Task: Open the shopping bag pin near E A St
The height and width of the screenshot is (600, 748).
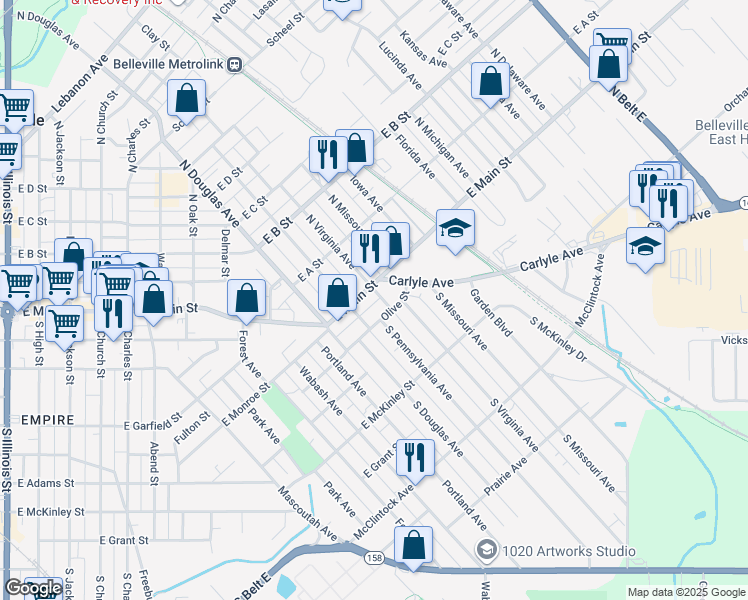Action: tap(338, 294)
